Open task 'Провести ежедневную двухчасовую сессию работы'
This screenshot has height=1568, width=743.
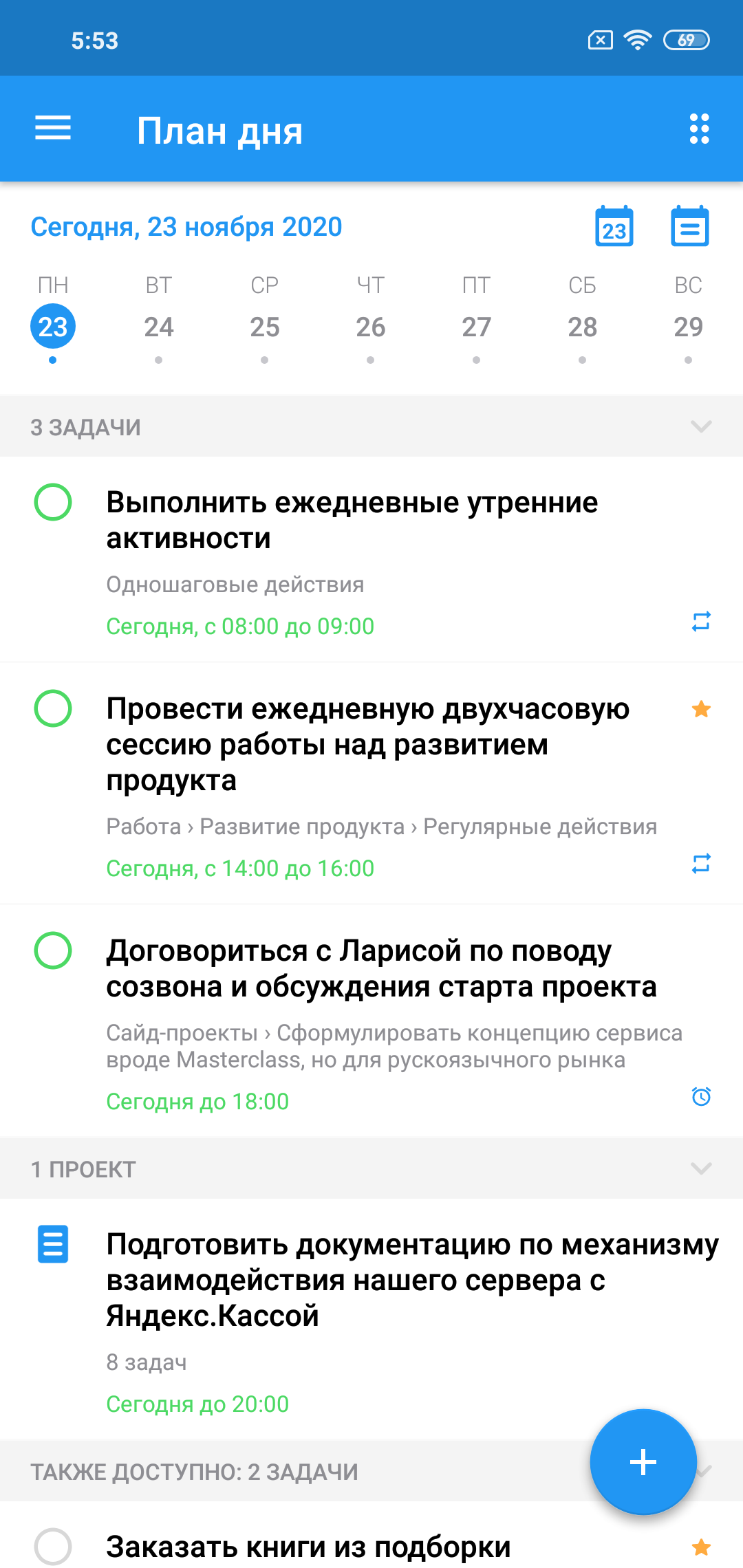pyautogui.click(x=367, y=744)
